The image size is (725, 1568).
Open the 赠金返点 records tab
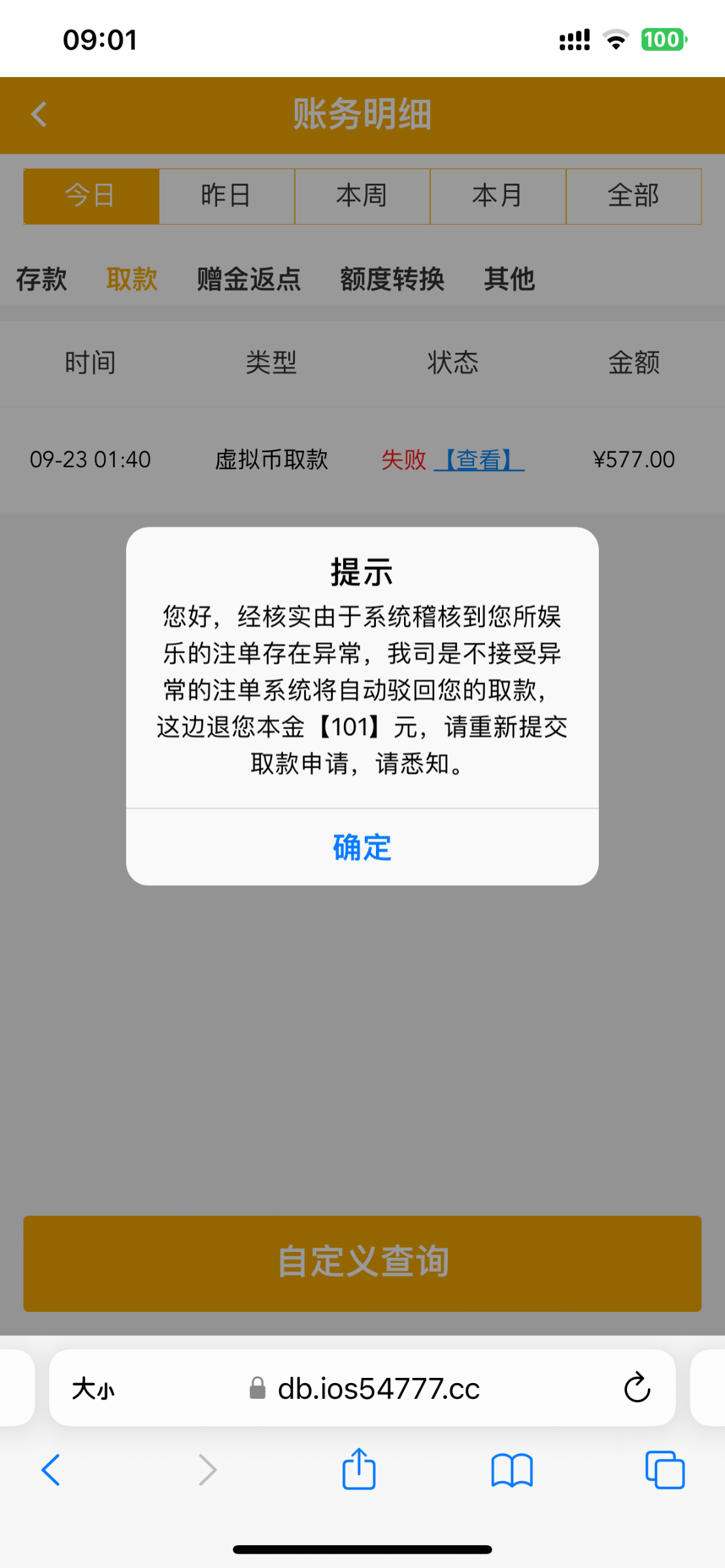click(x=247, y=278)
